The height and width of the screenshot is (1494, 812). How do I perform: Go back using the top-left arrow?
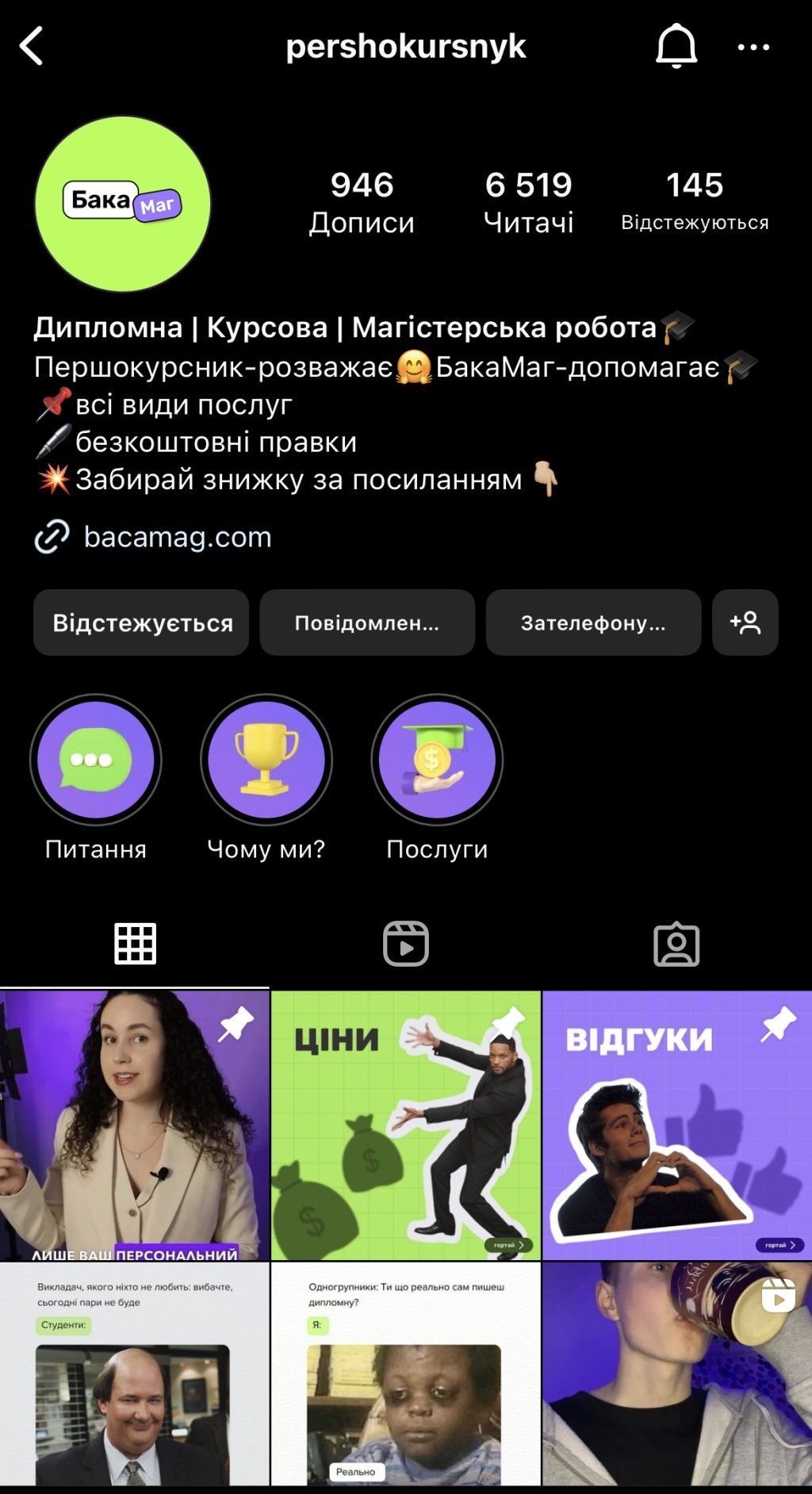coord(32,46)
